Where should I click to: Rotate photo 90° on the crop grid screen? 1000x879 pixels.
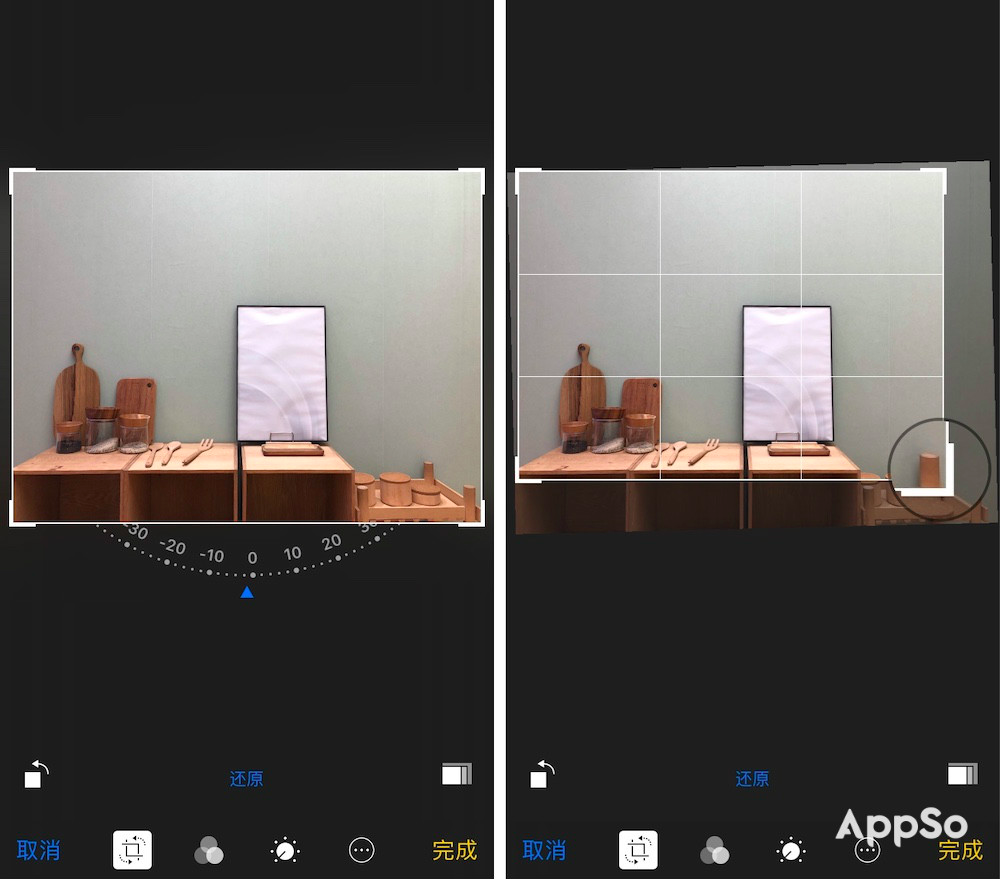pos(542,775)
